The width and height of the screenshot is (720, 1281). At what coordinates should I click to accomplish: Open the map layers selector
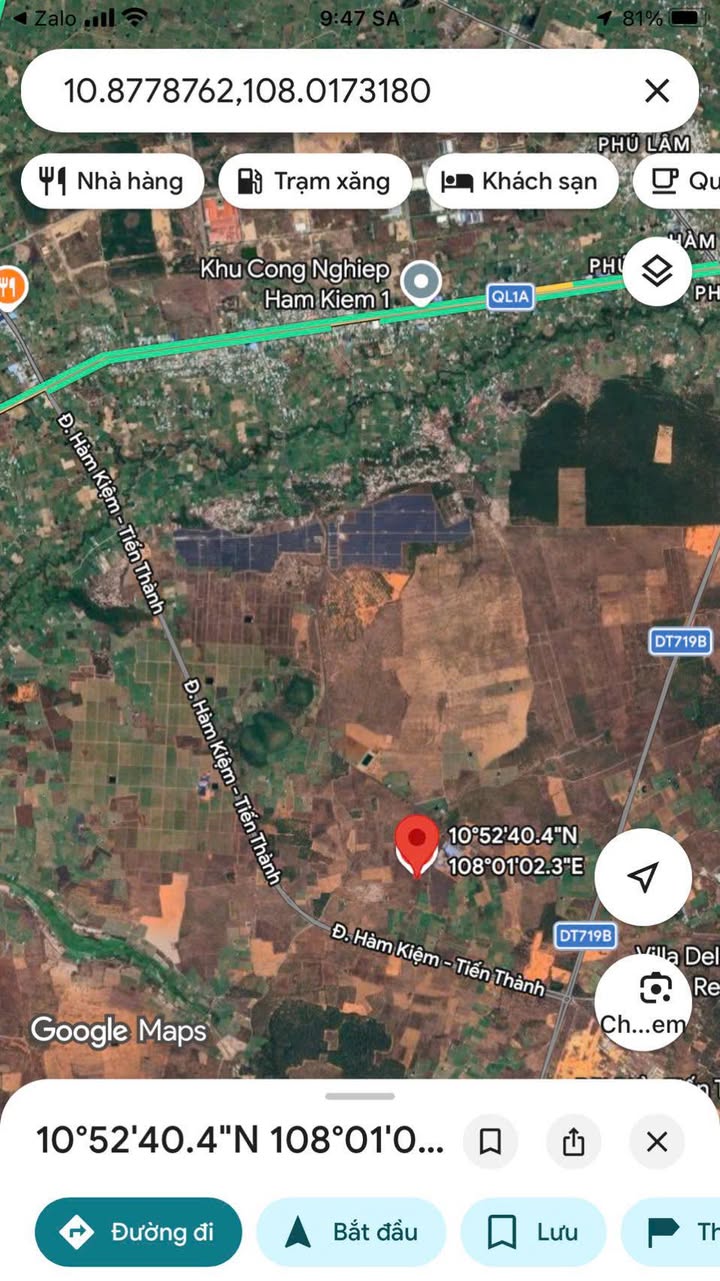[x=656, y=271]
